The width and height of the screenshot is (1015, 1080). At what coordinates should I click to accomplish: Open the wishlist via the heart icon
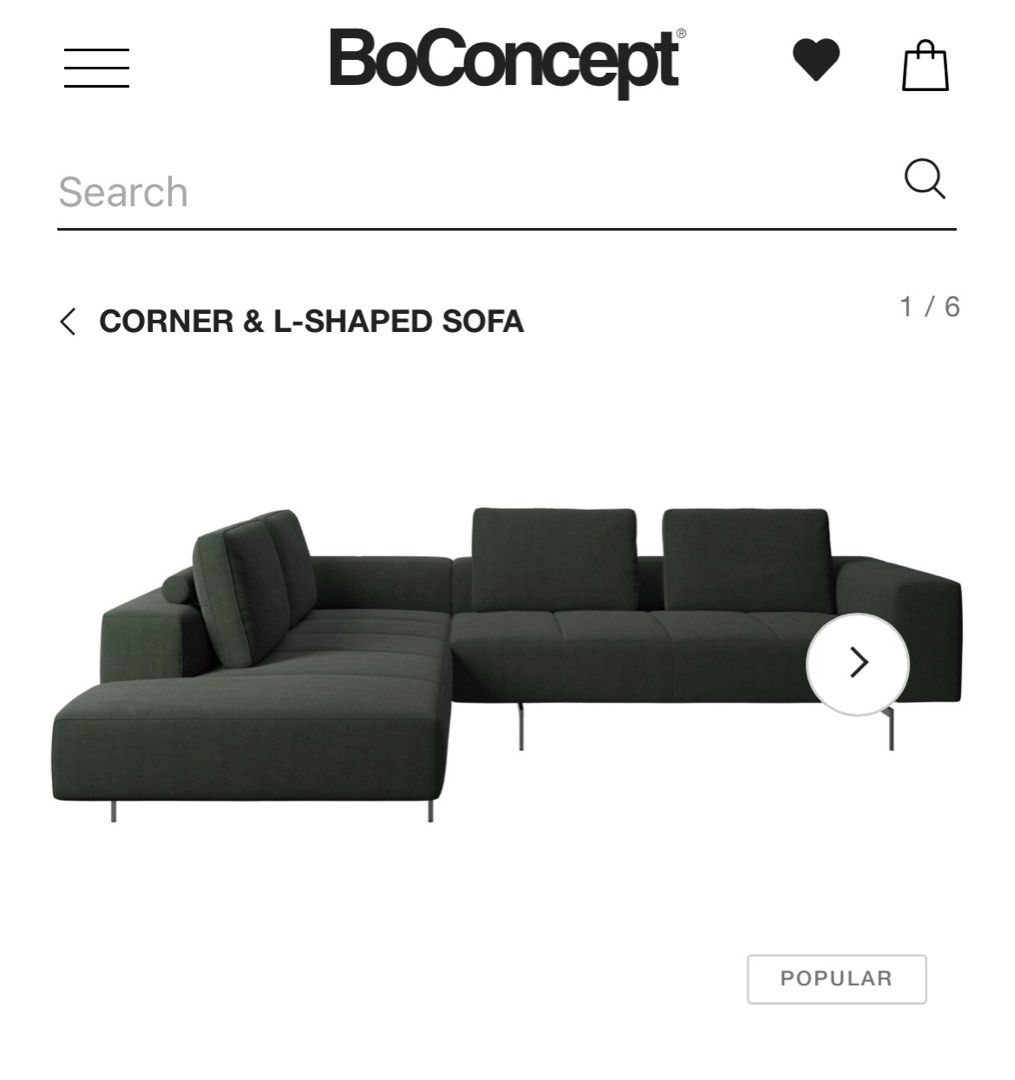[x=816, y=60]
